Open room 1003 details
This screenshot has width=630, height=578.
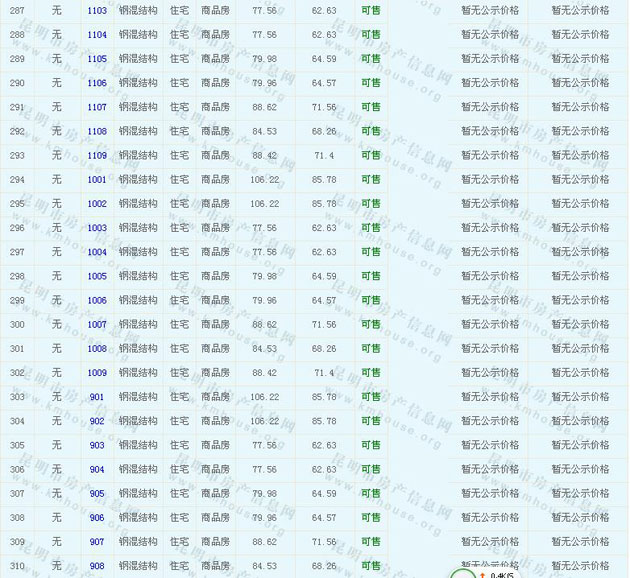pos(97,228)
